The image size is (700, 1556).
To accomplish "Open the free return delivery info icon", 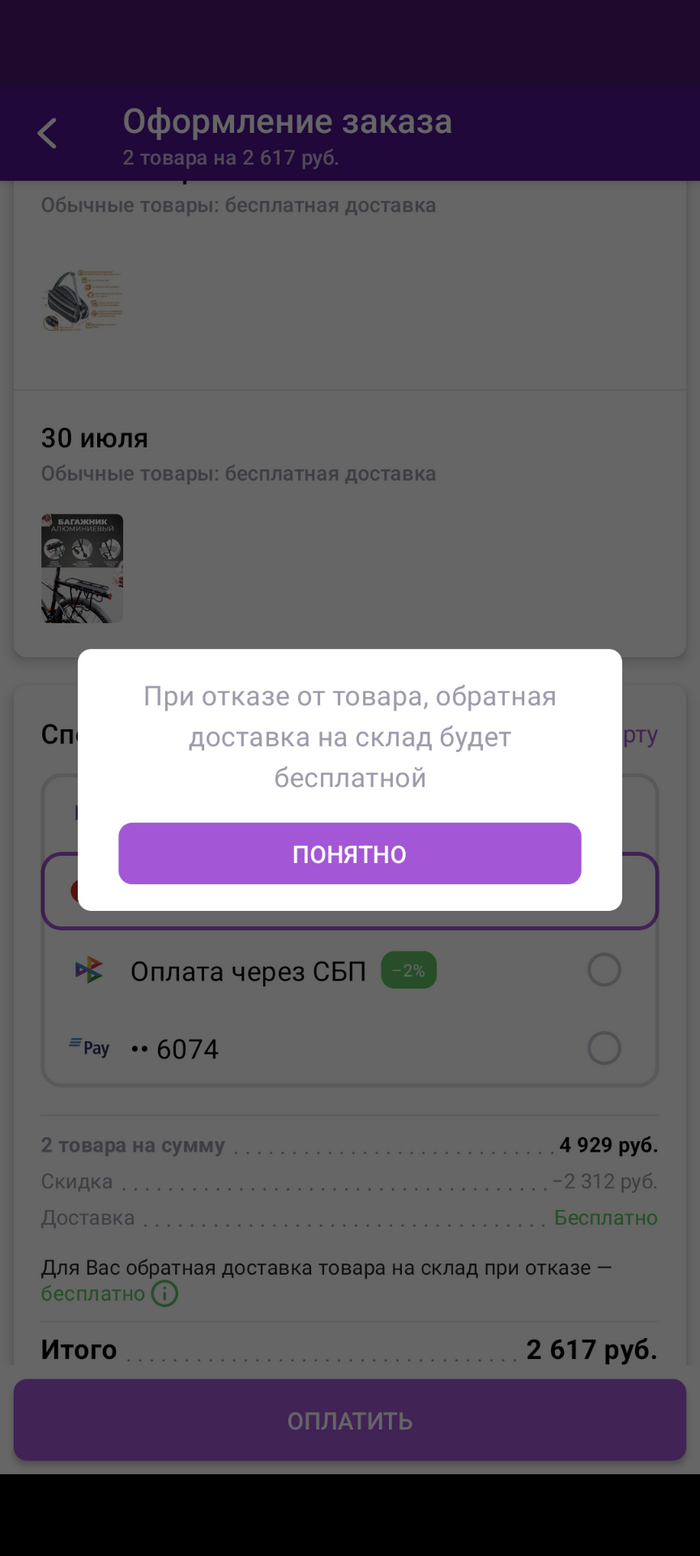I will [164, 1295].
